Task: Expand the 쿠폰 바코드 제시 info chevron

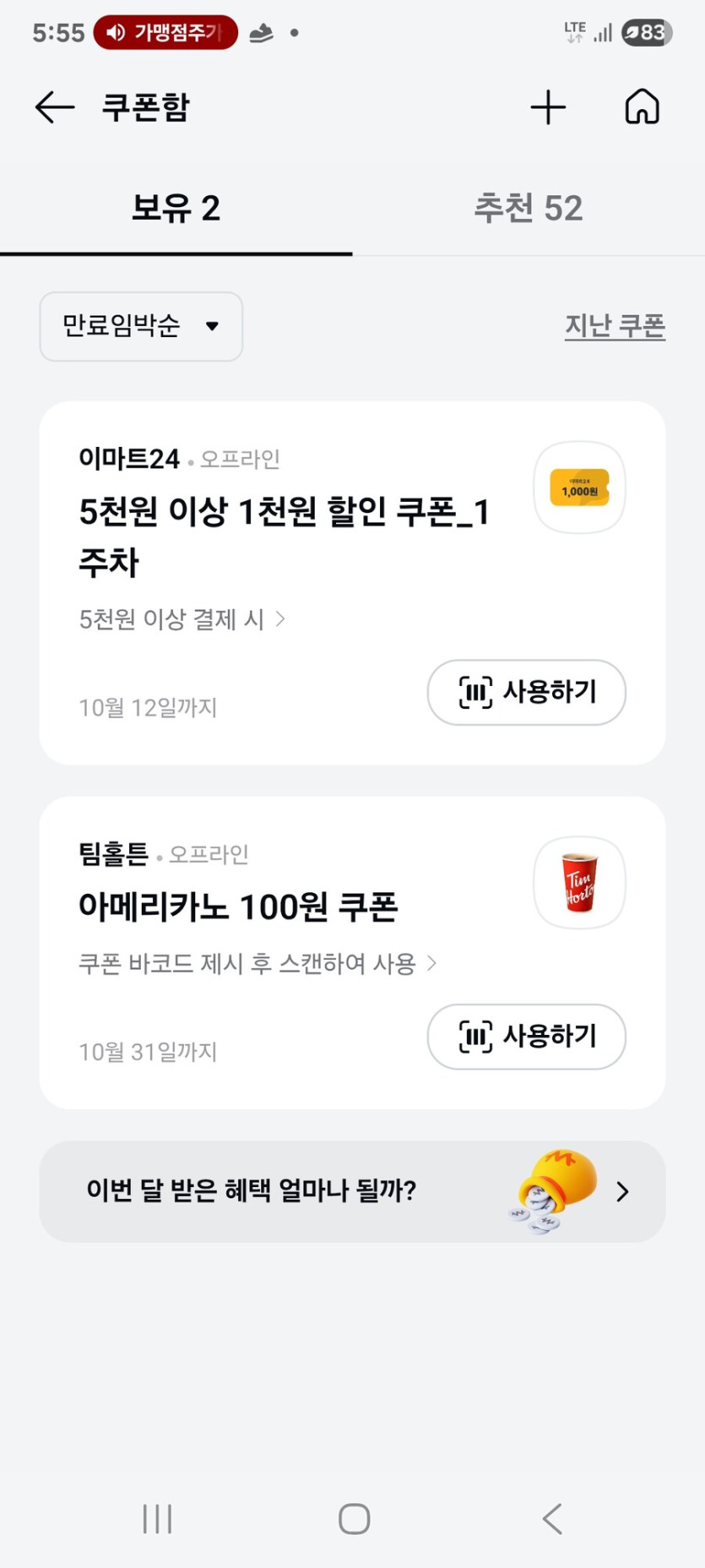Action: [x=432, y=962]
